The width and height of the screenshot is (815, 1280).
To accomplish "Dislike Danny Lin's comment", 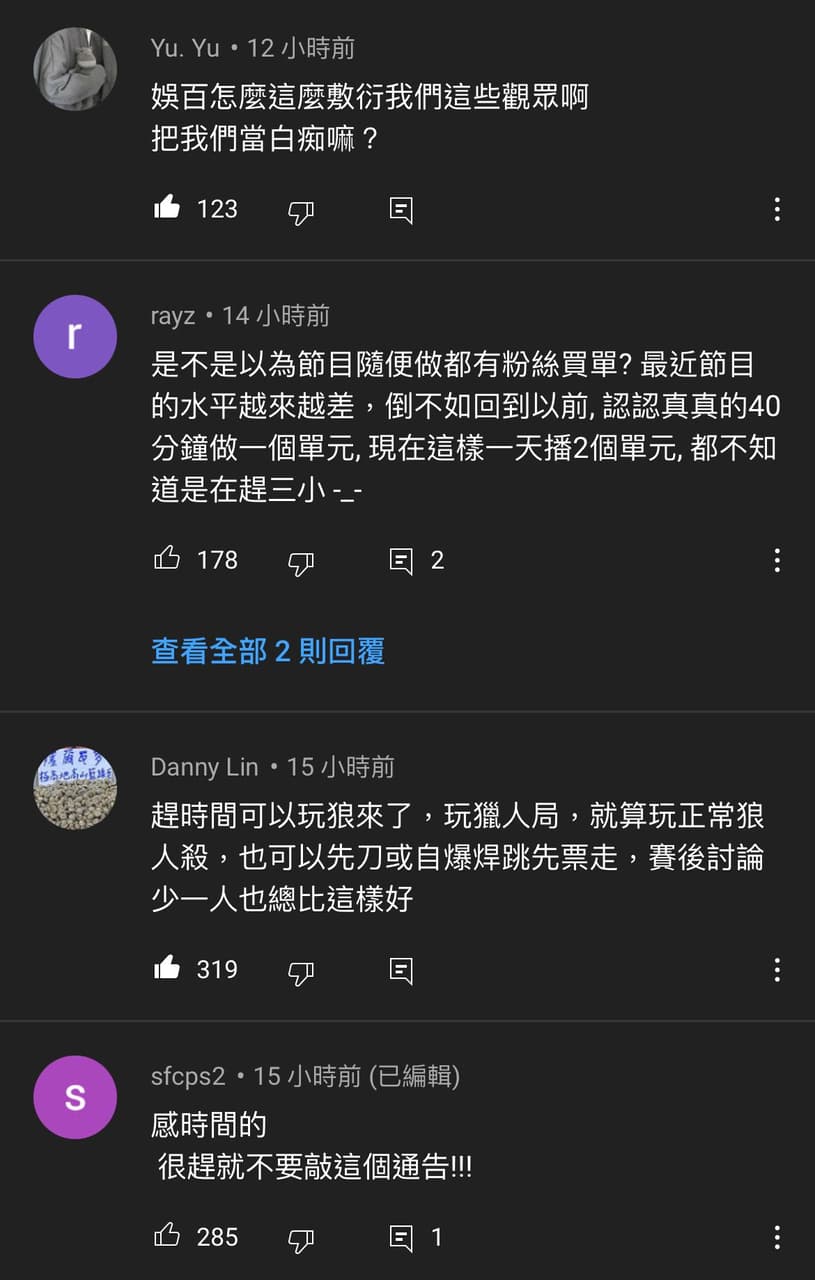I will [300, 970].
